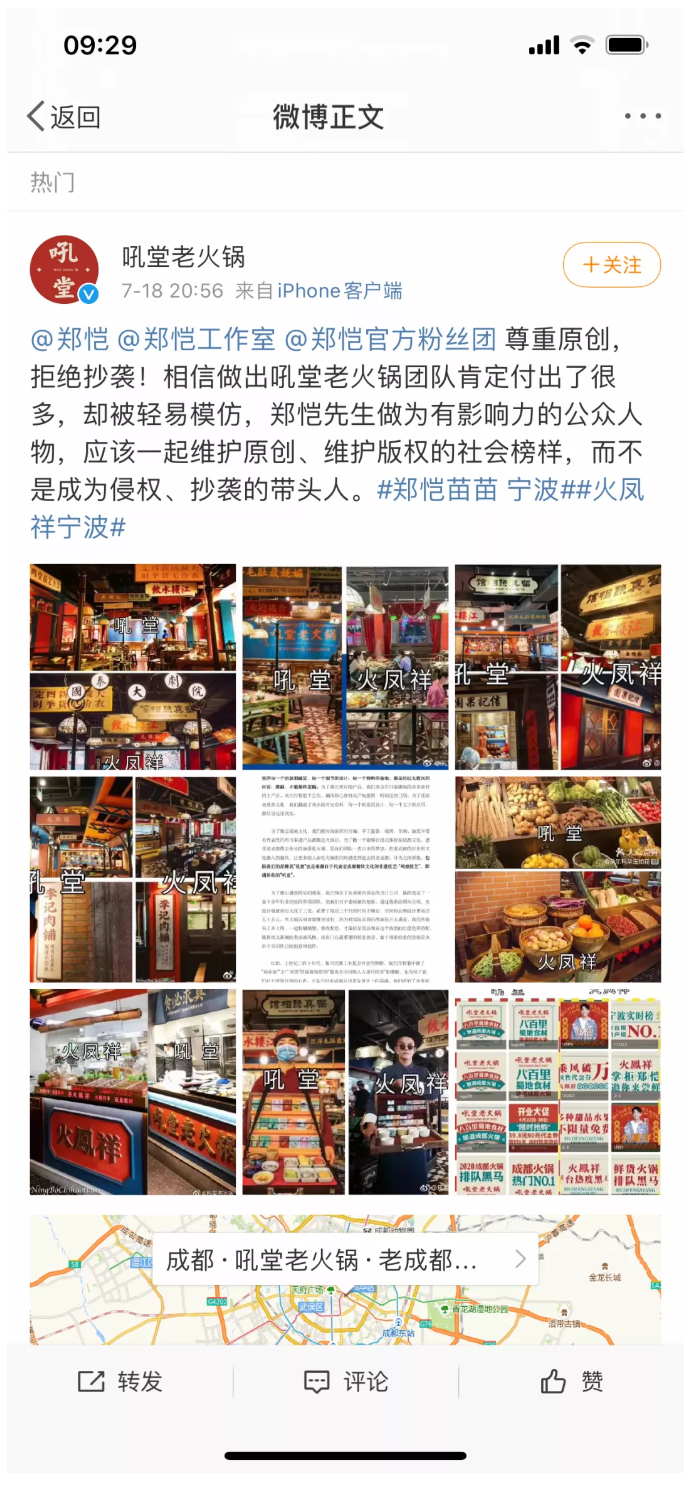
Task: Repost this post via 转发
Action: [120, 1382]
